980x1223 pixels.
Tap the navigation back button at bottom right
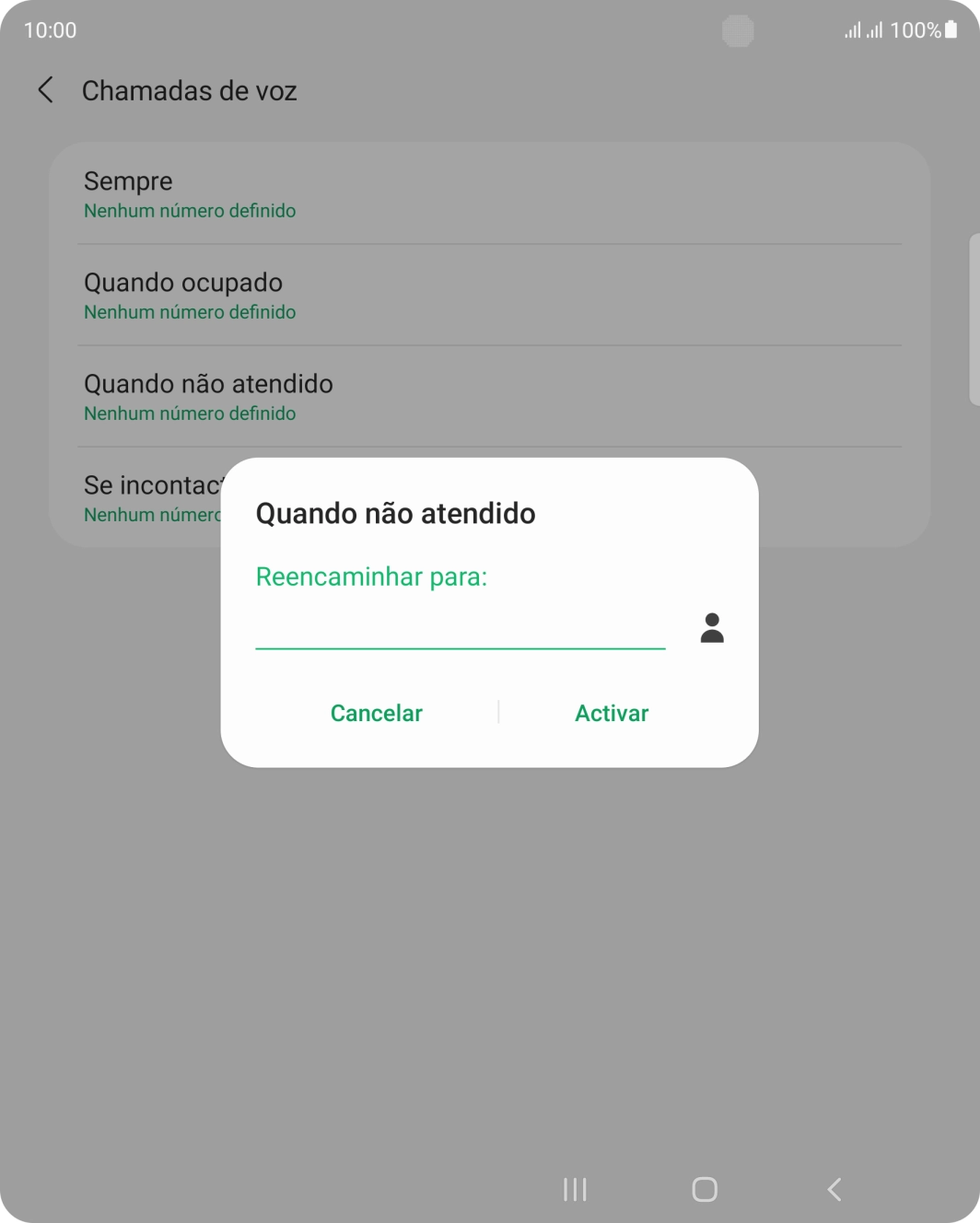833,1189
